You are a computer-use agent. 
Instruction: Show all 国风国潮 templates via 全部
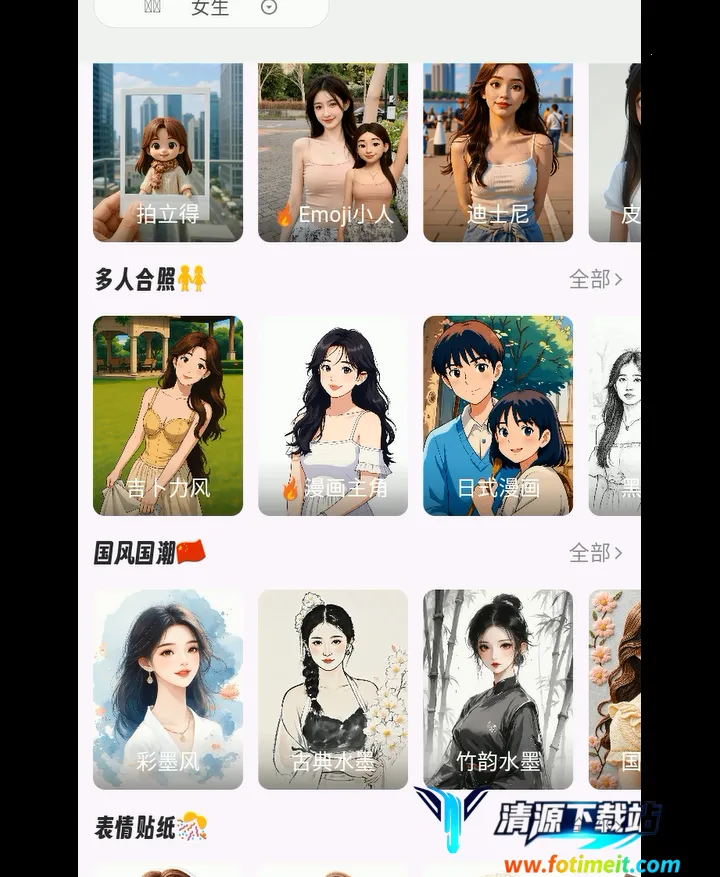coord(595,553)
